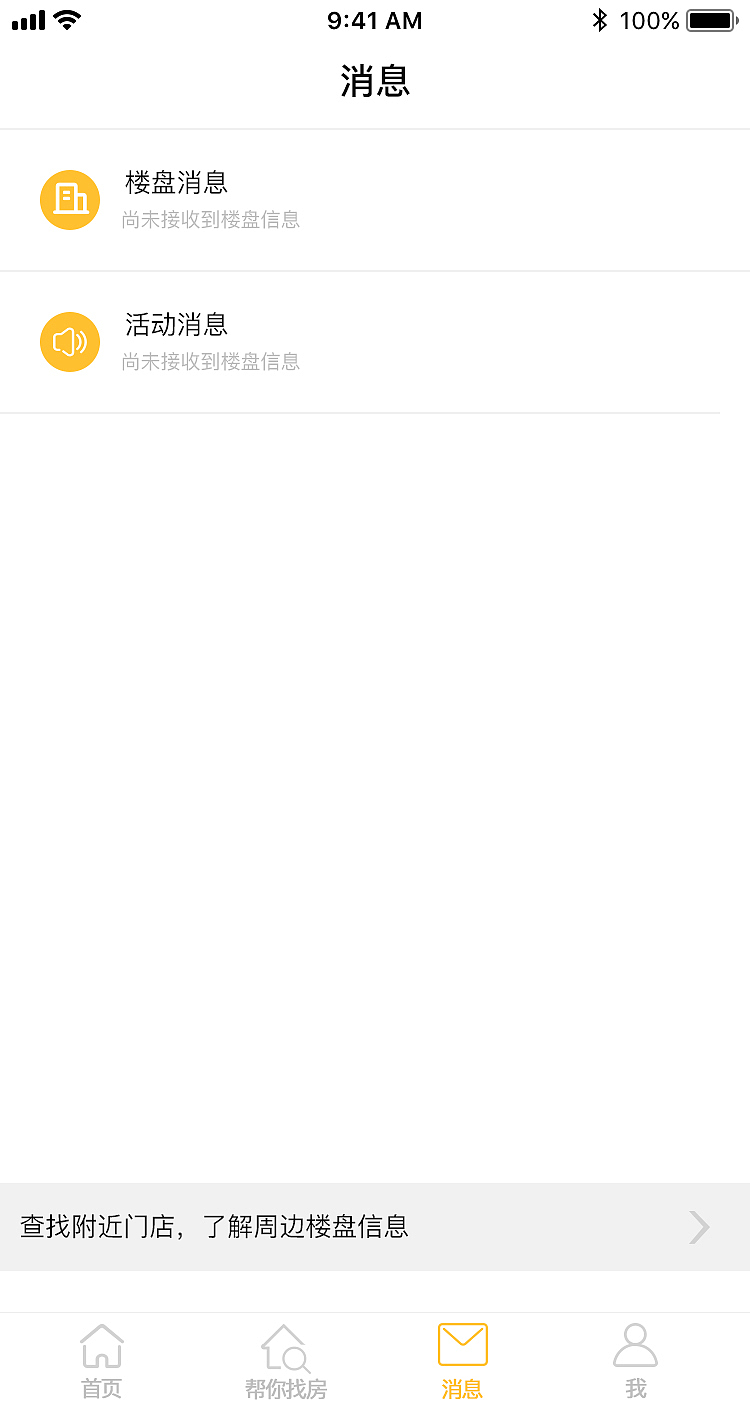Open the 活动消息 conversation row

375,342
